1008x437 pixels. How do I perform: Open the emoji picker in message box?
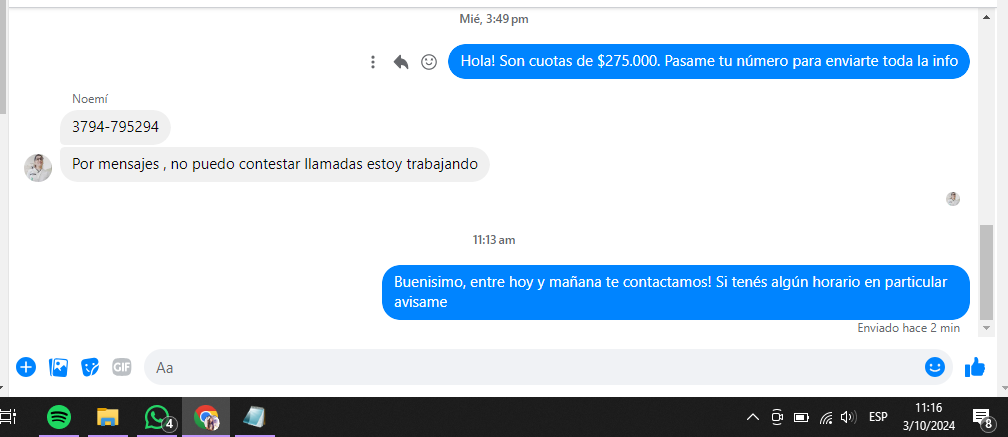[x=935, y=367]
